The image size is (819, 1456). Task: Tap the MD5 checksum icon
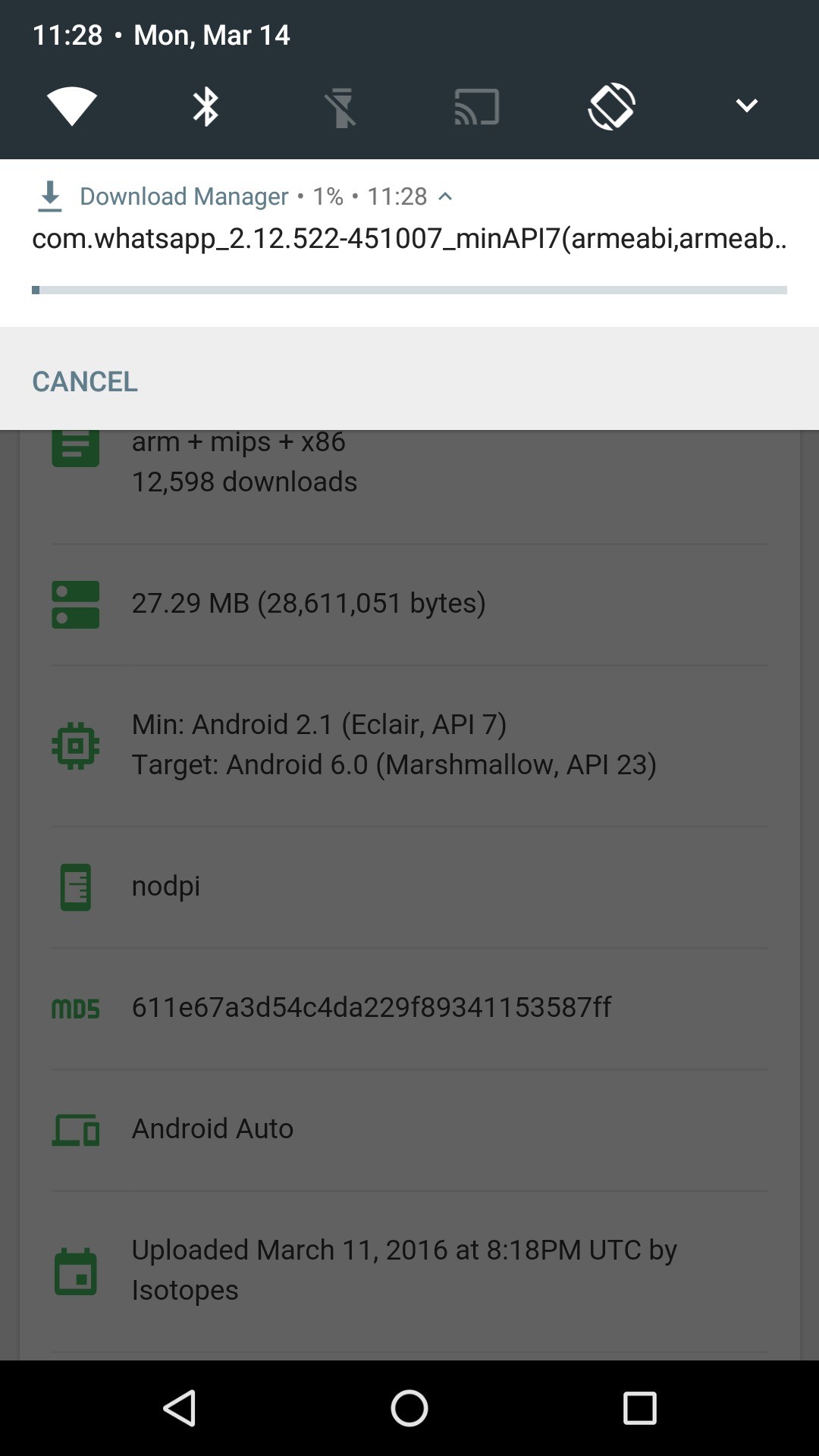(75, 1008)
